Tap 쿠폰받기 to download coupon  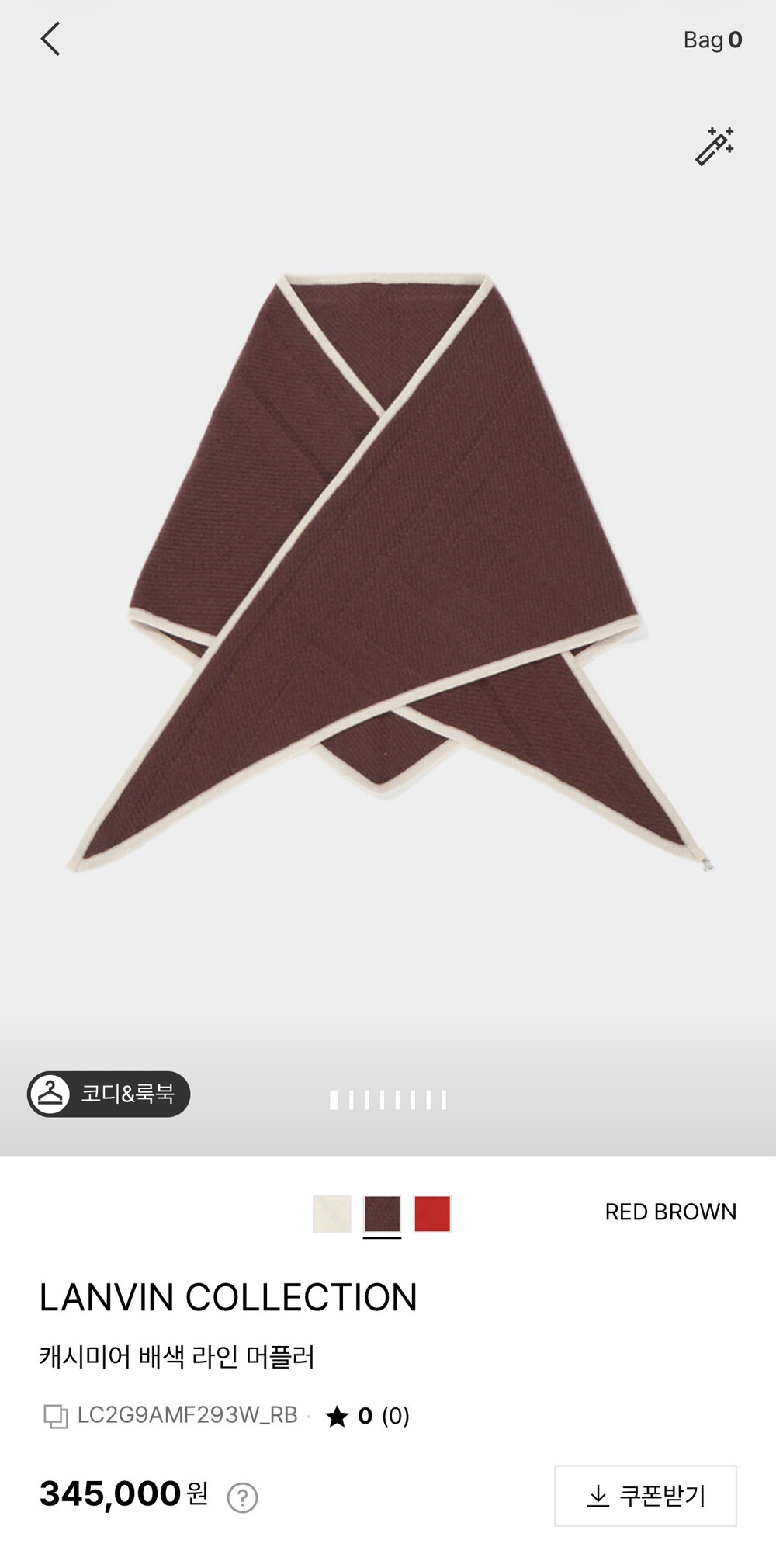[646, 1496]
